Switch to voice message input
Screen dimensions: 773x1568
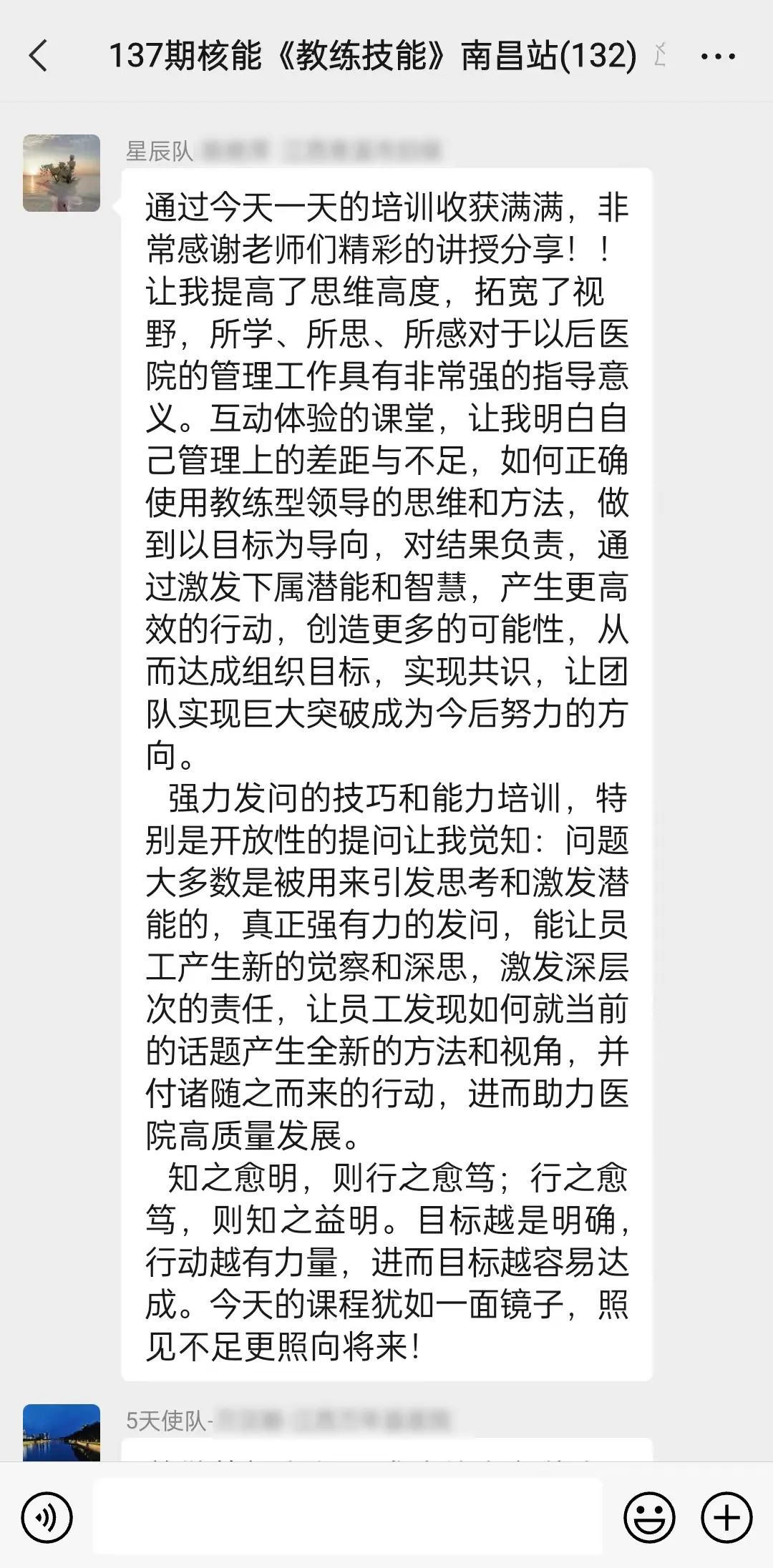coord(47,1516)
